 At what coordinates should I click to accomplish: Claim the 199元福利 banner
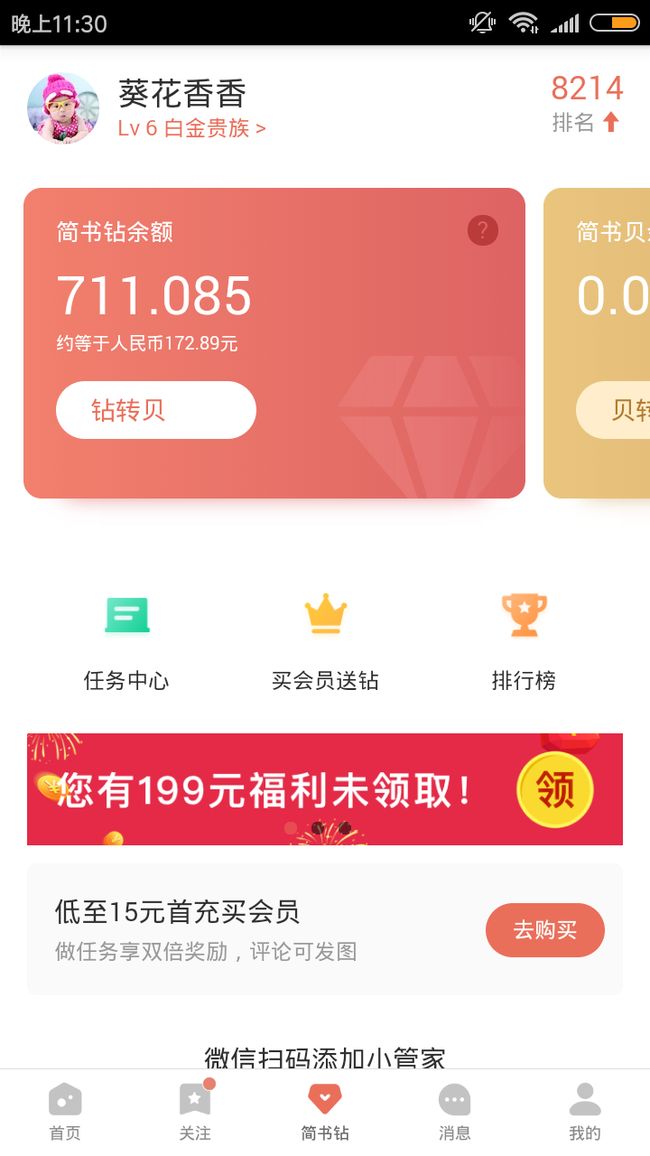[325, 789]
